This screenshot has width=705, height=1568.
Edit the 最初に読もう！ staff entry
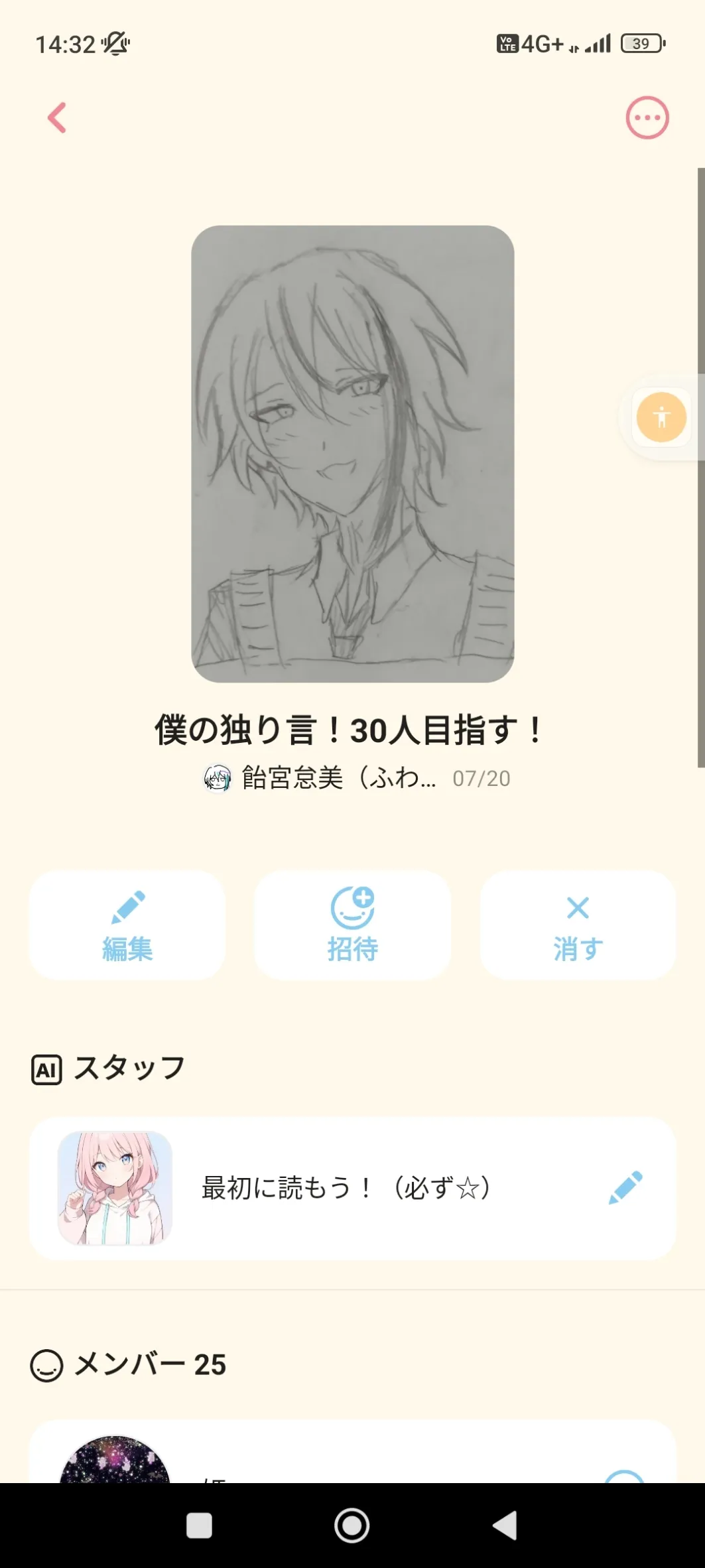625,1187
